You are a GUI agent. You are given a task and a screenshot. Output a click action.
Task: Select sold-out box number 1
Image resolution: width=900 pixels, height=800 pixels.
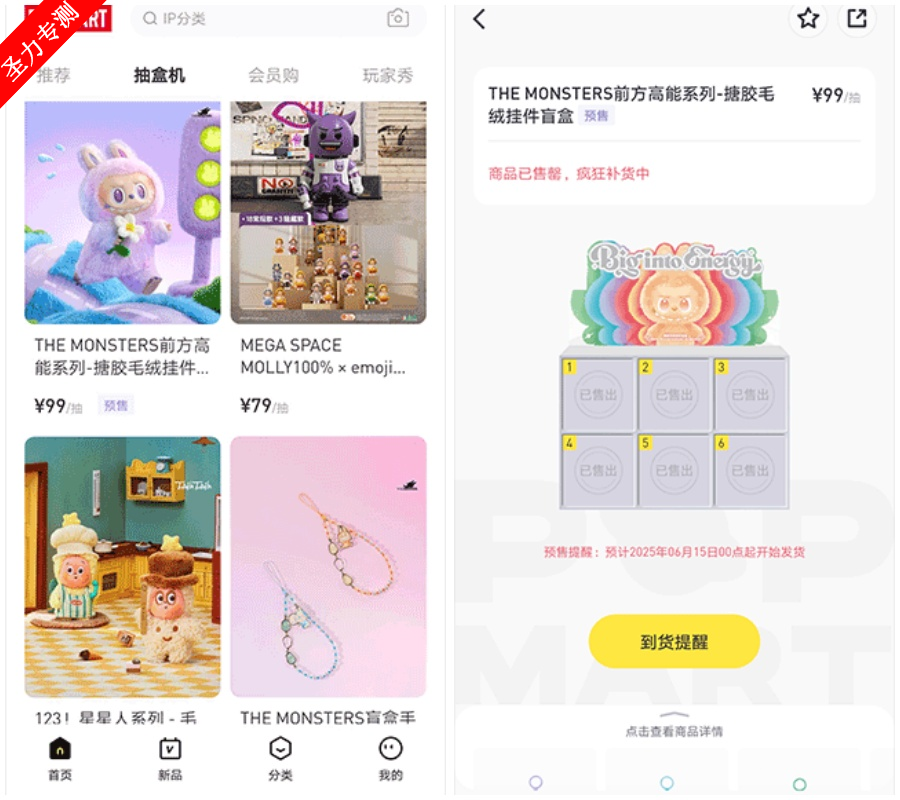(x=598, y=395)
